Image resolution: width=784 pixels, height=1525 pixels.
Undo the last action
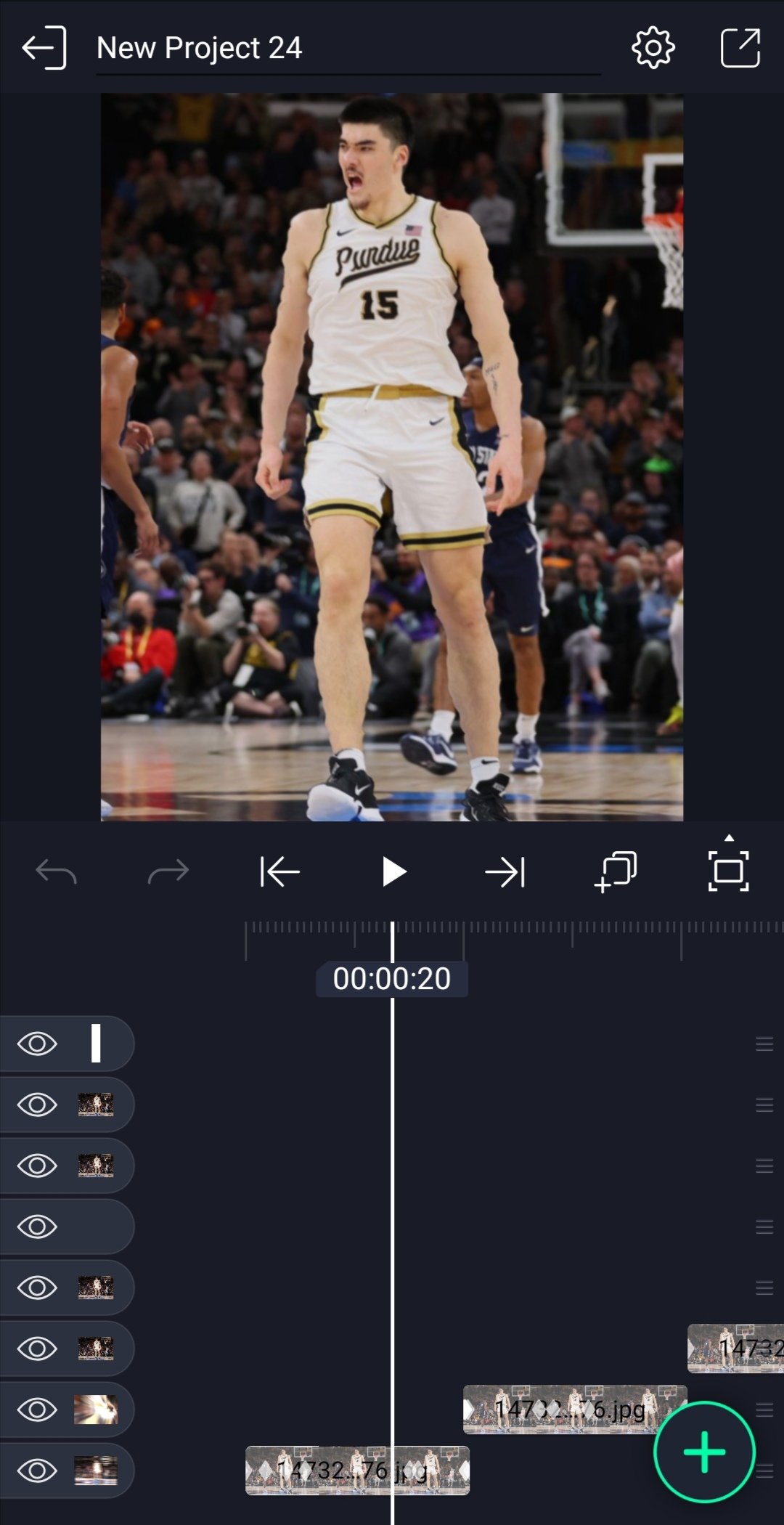click(56, 871)
